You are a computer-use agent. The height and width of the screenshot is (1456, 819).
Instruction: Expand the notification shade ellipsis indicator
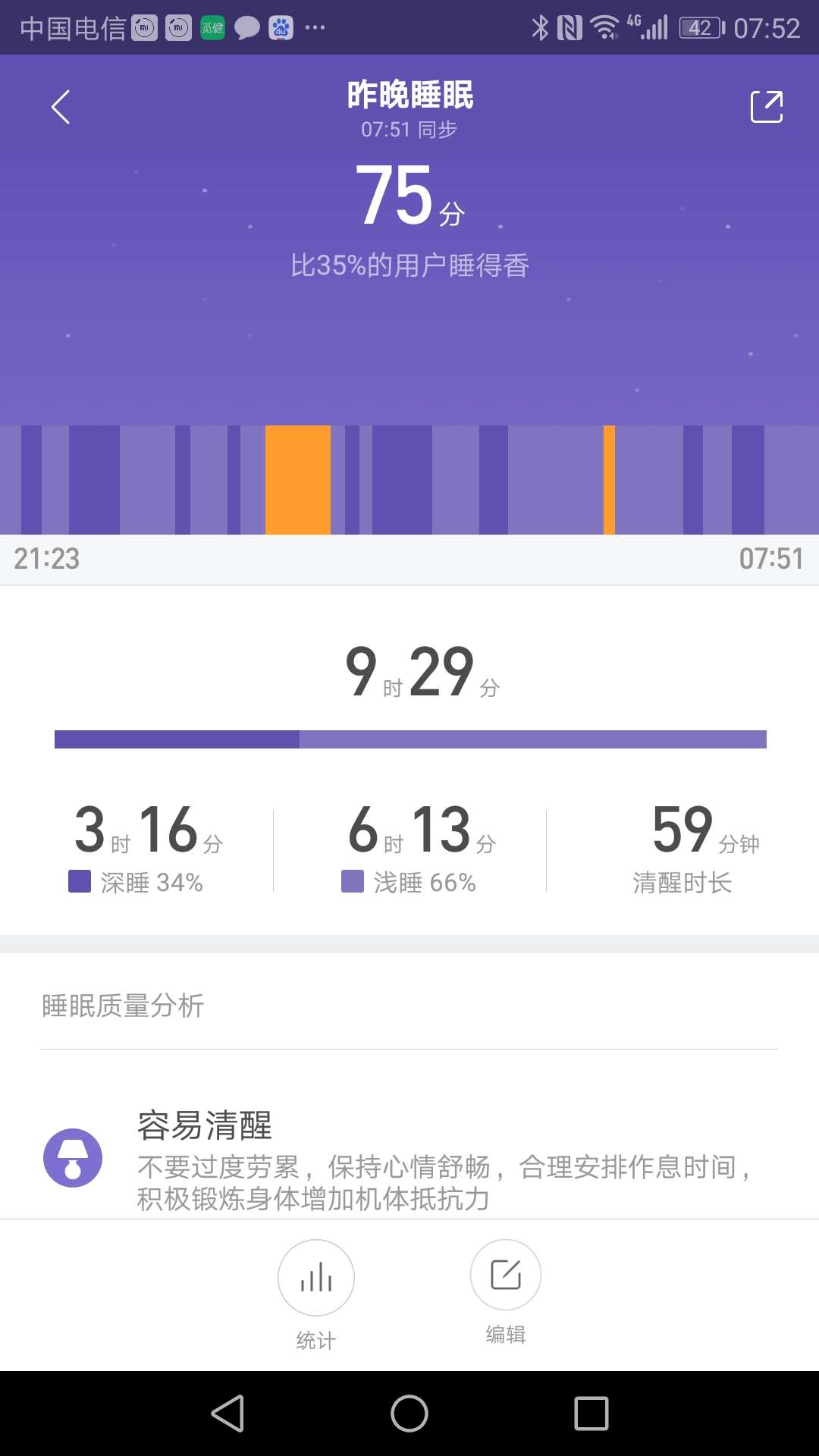(x=312, y=27)
